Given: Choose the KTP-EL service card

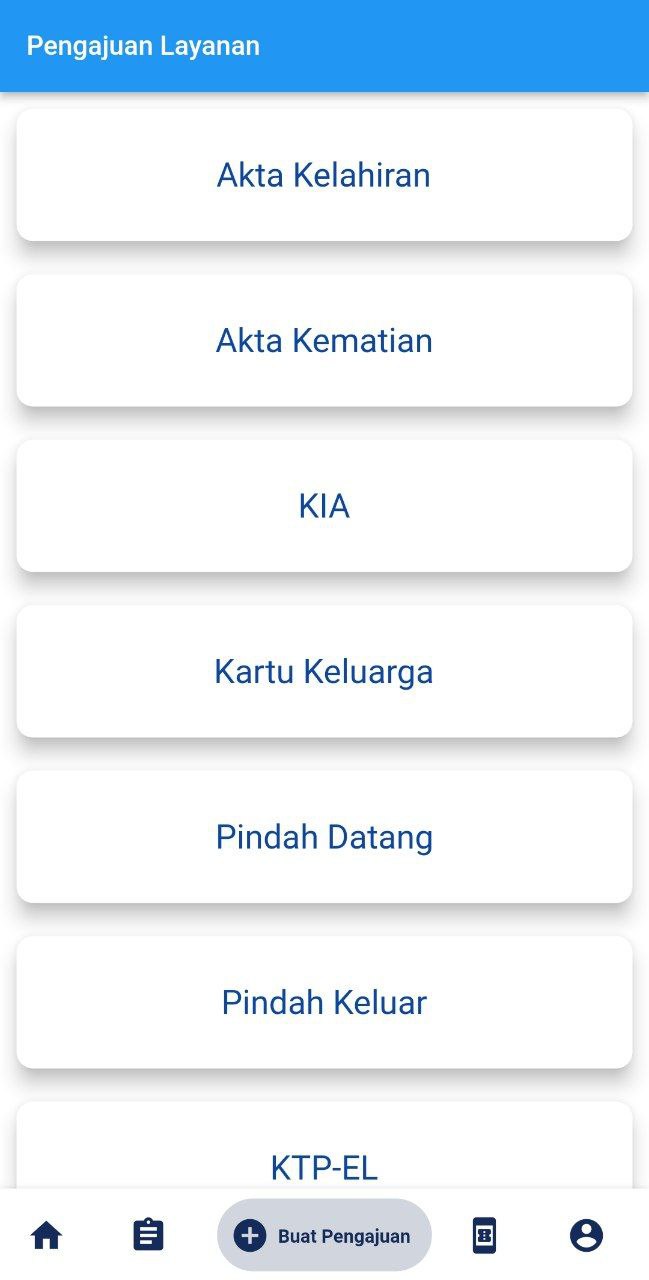Looking at the screenshot, I should tap(324, 1160).
